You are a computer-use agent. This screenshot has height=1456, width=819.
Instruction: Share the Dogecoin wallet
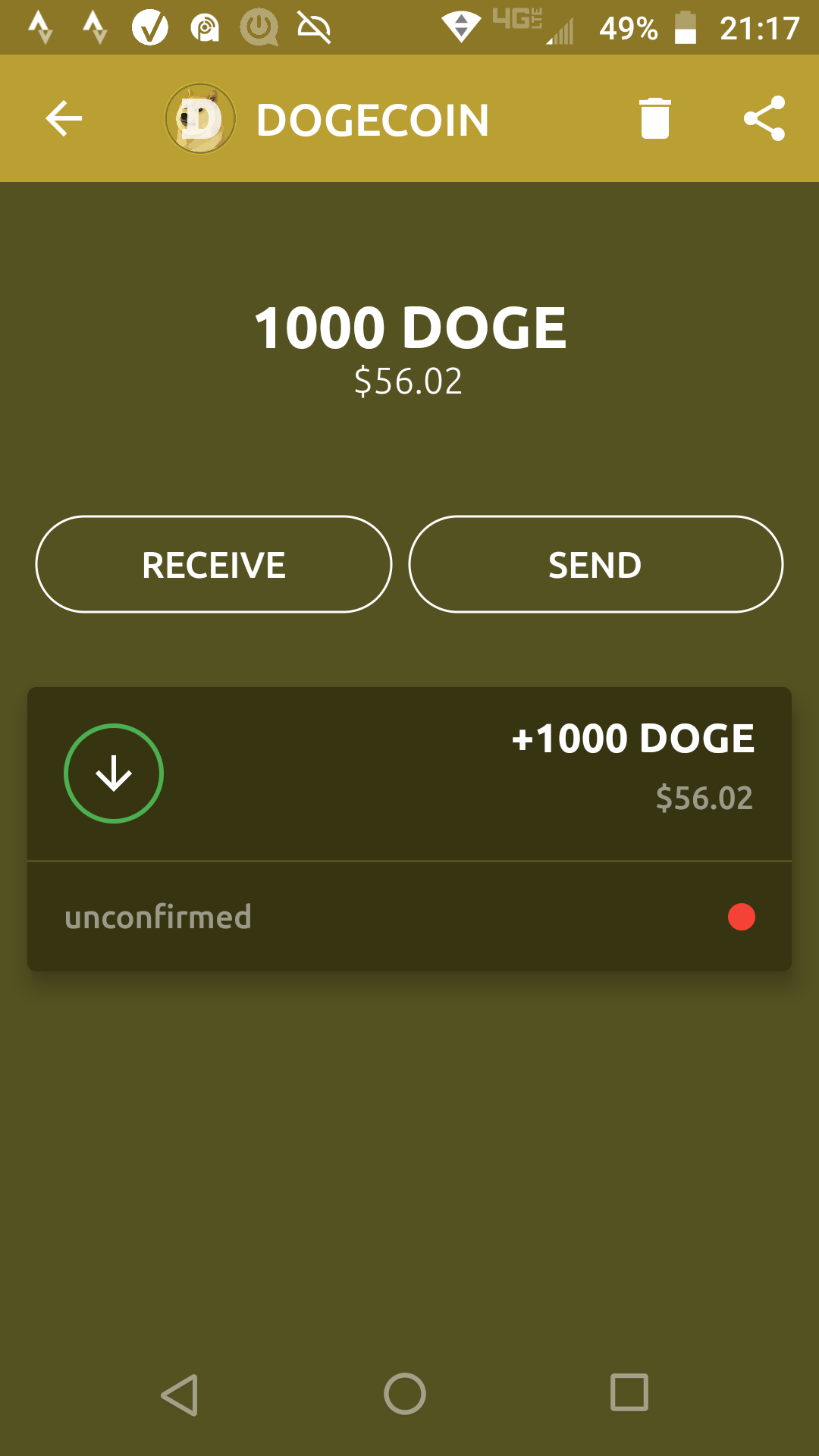point(764,119)
